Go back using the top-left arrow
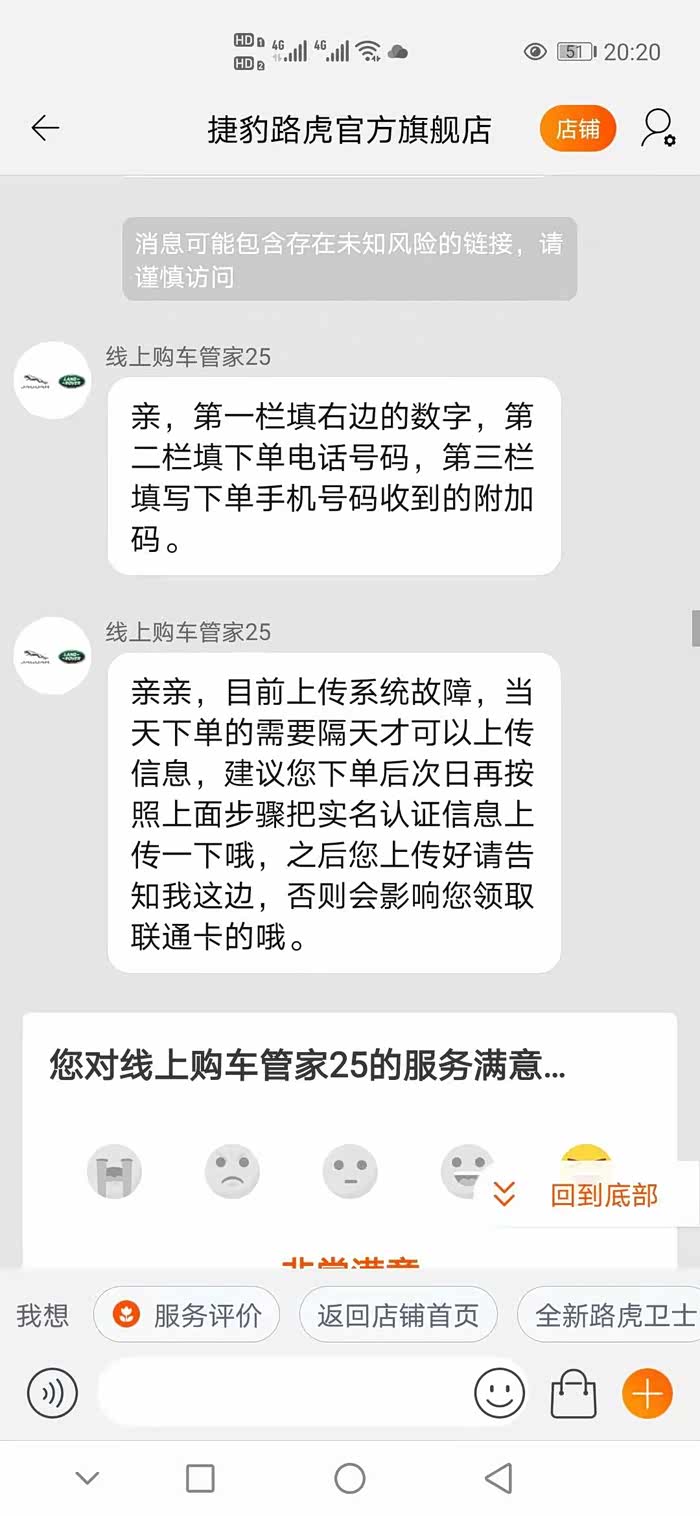700x1516 pixels. click(x=45, y=128)
